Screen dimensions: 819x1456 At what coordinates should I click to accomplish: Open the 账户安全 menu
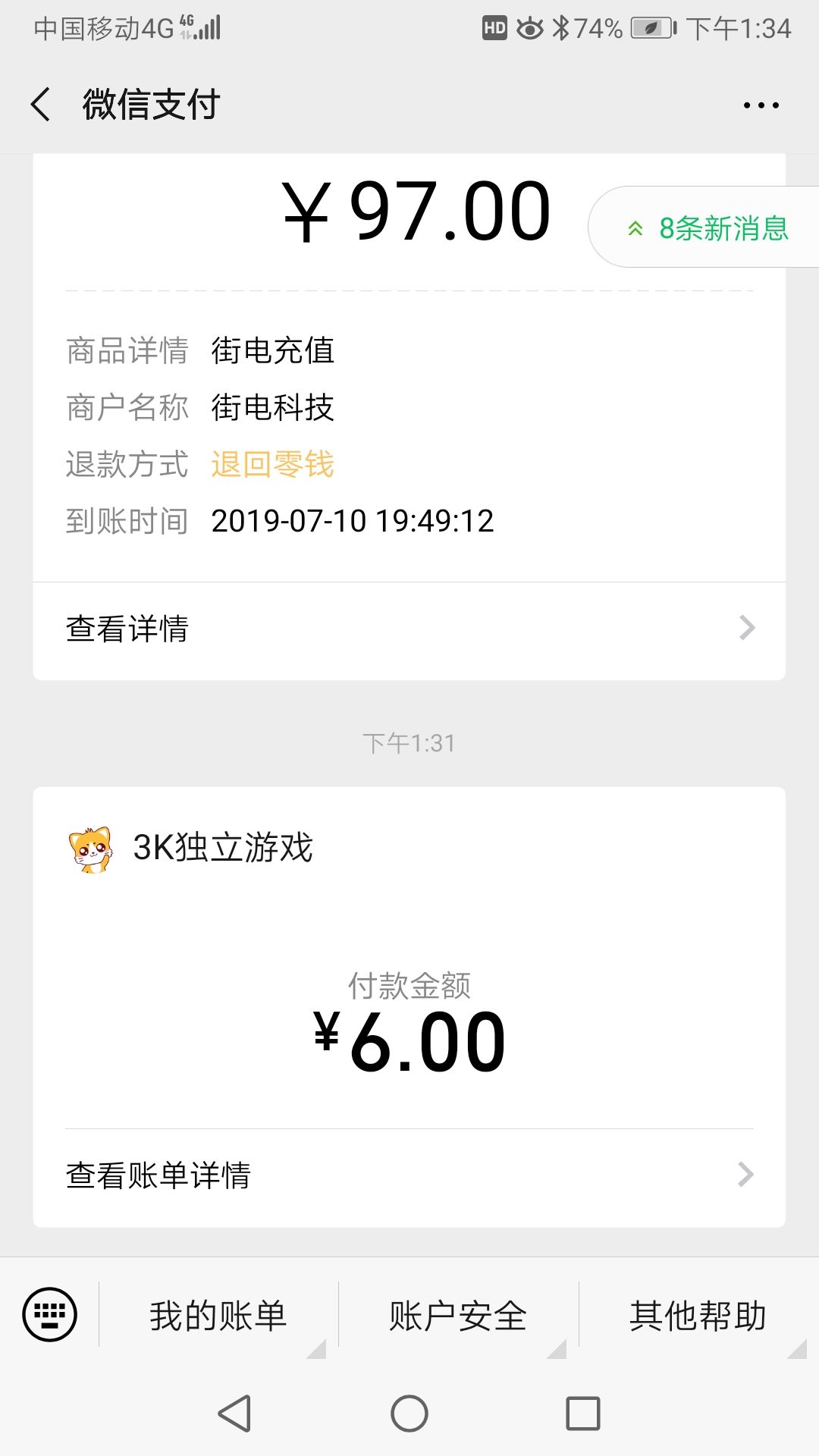pos(458,1316)
